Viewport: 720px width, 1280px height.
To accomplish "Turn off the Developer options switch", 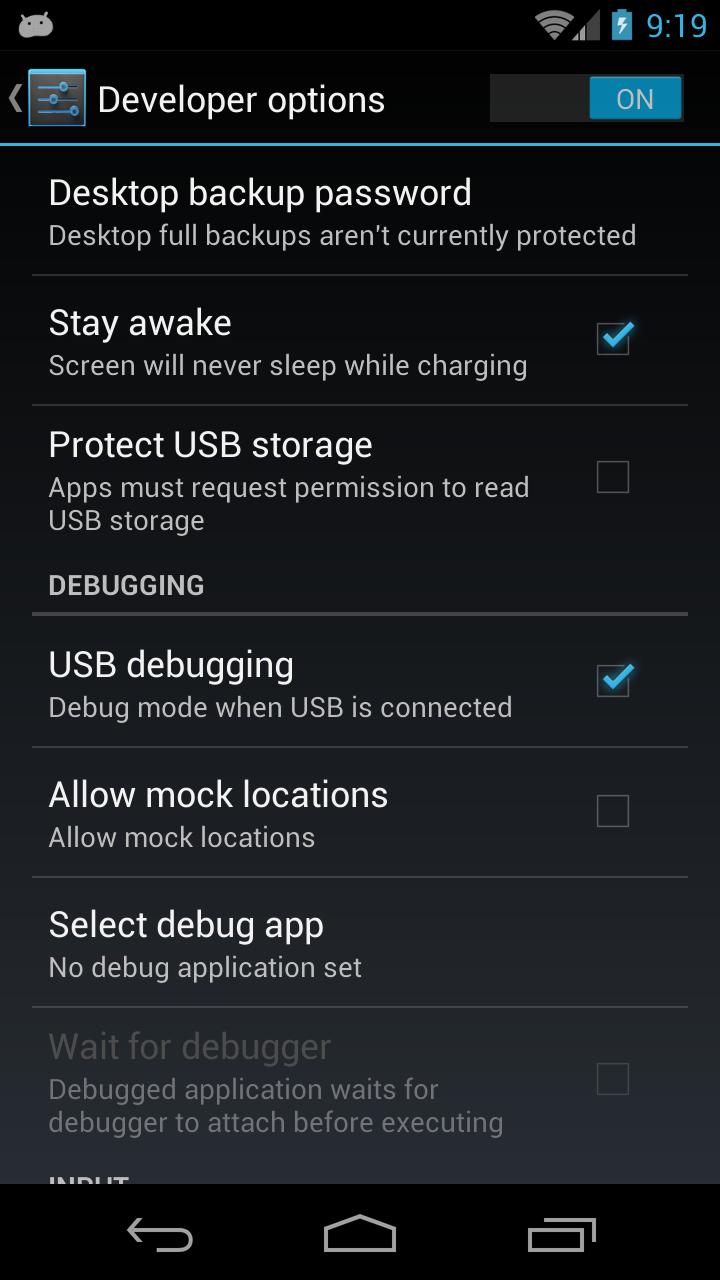I will click(x=586, y=99).
